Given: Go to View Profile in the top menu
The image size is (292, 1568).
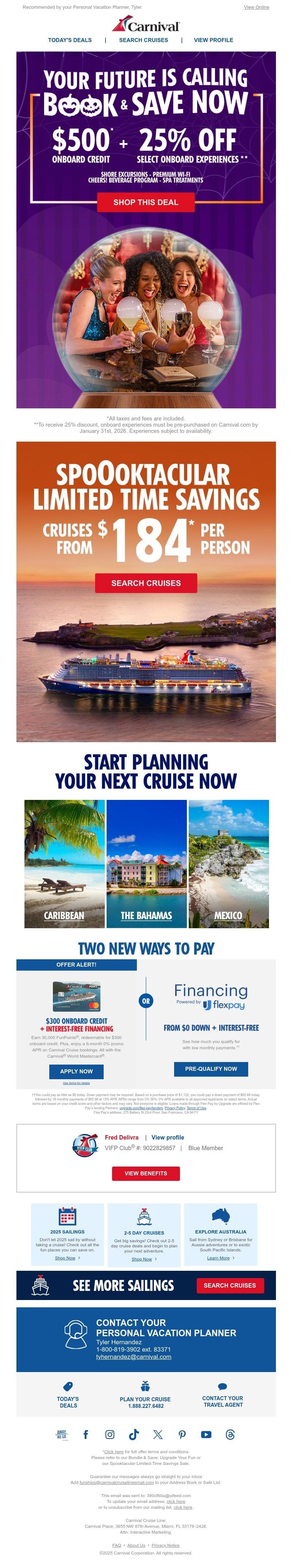Looking at the screenshot, I should [214, 40].
